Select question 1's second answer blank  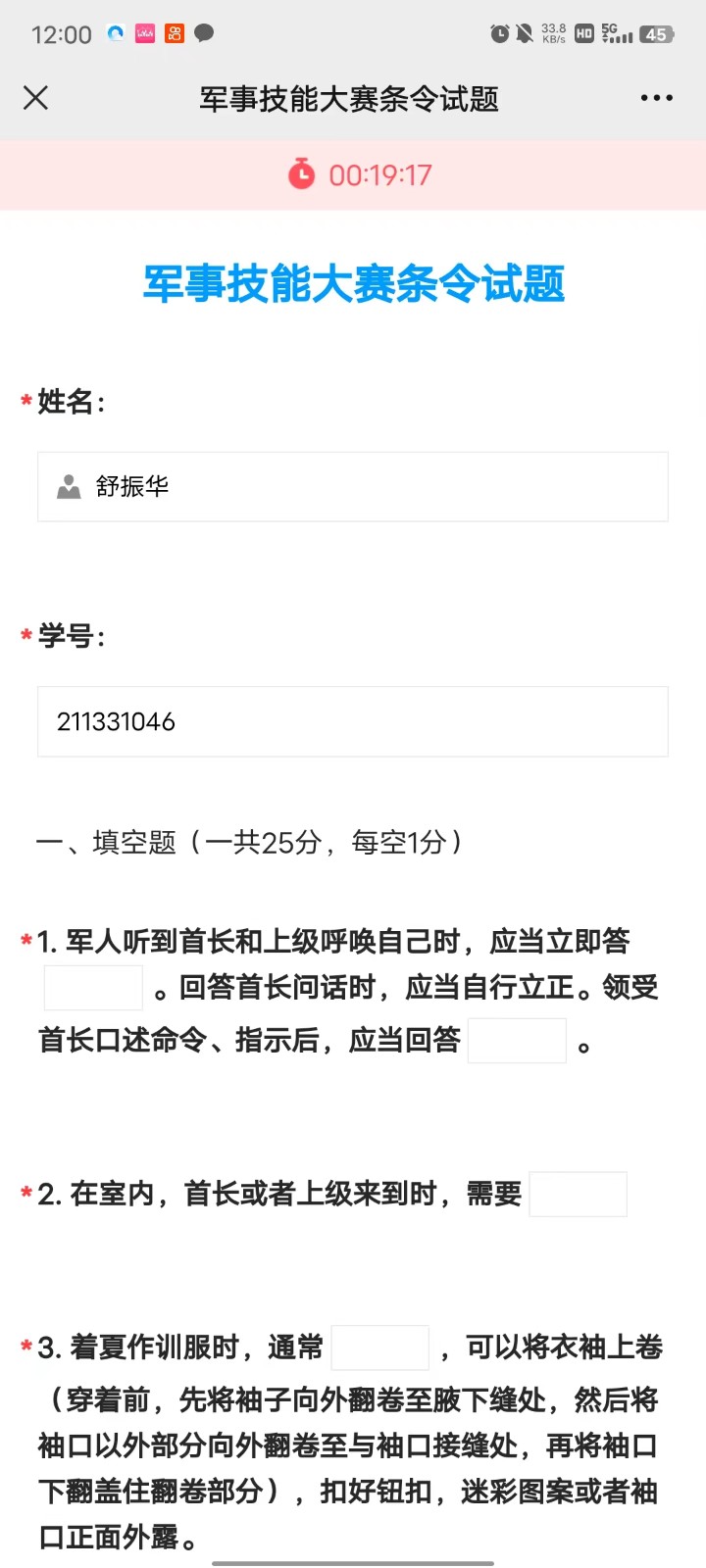tap(517, 1041)
